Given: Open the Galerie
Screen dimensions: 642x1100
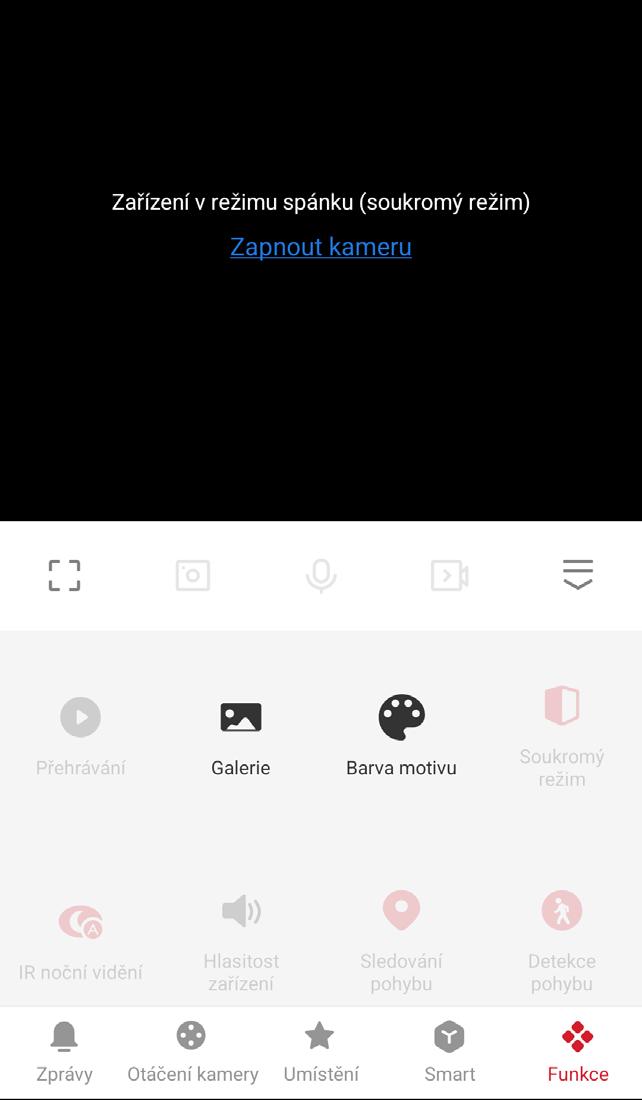Looking at the screenshot, I should coord(240,735).
